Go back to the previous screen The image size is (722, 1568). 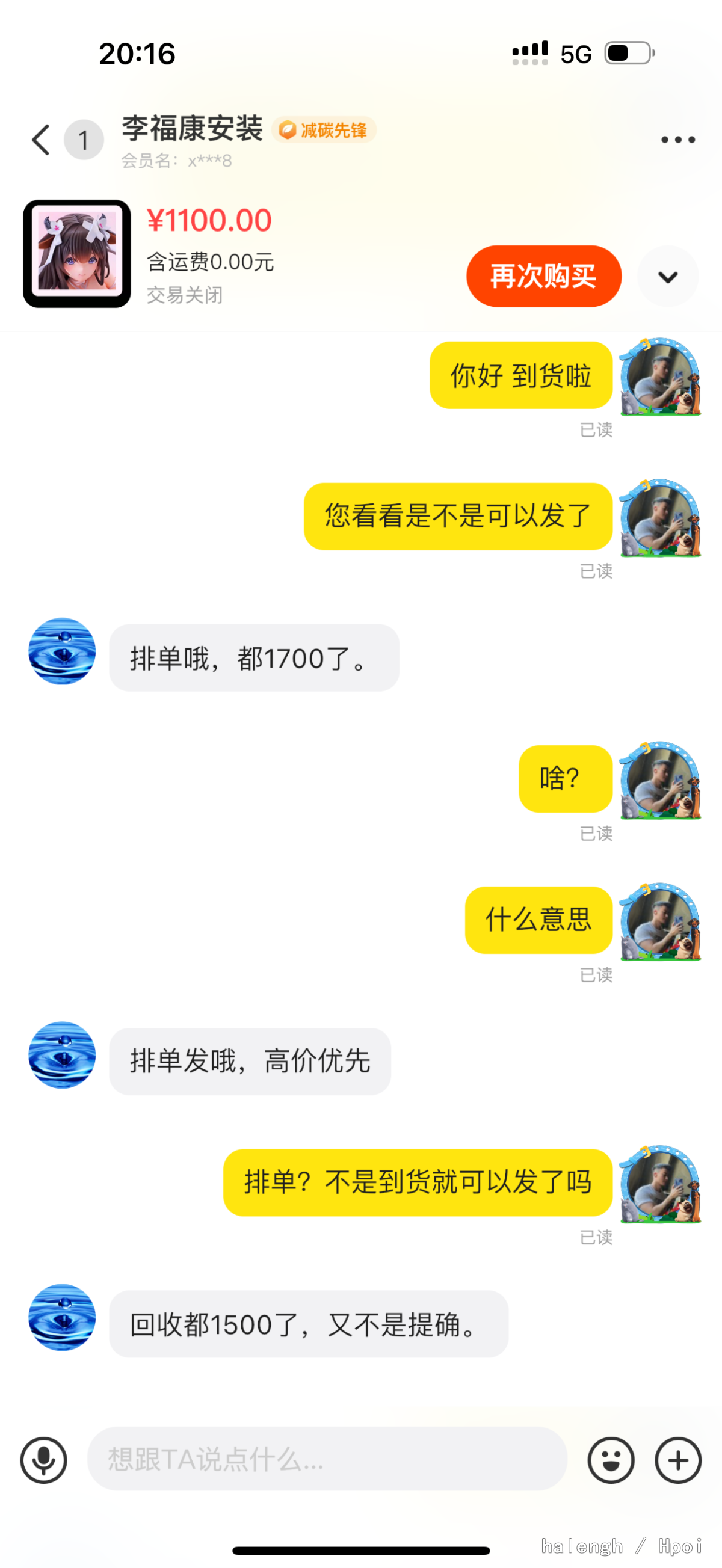click(41, 140)
